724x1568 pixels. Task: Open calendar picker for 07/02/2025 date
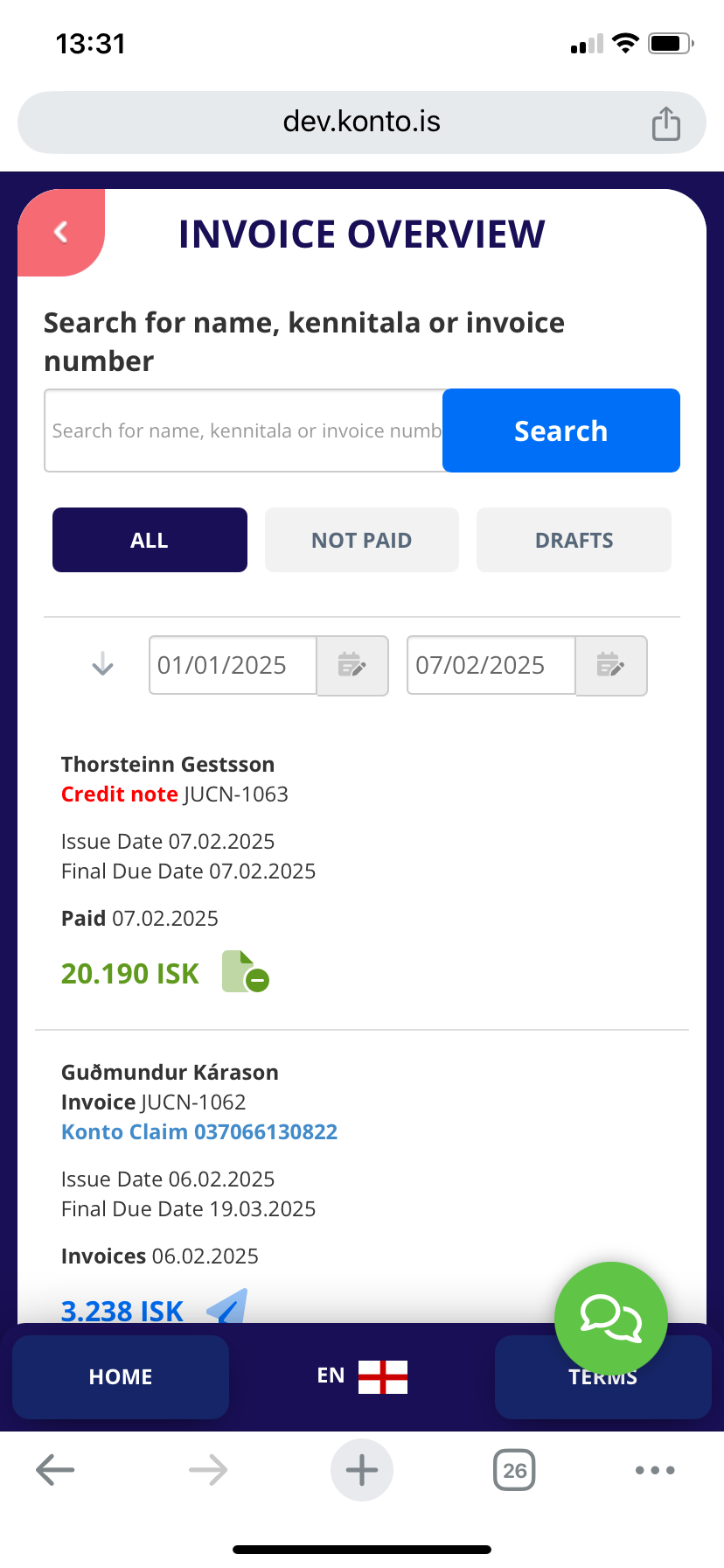click(x=610, y=666)
